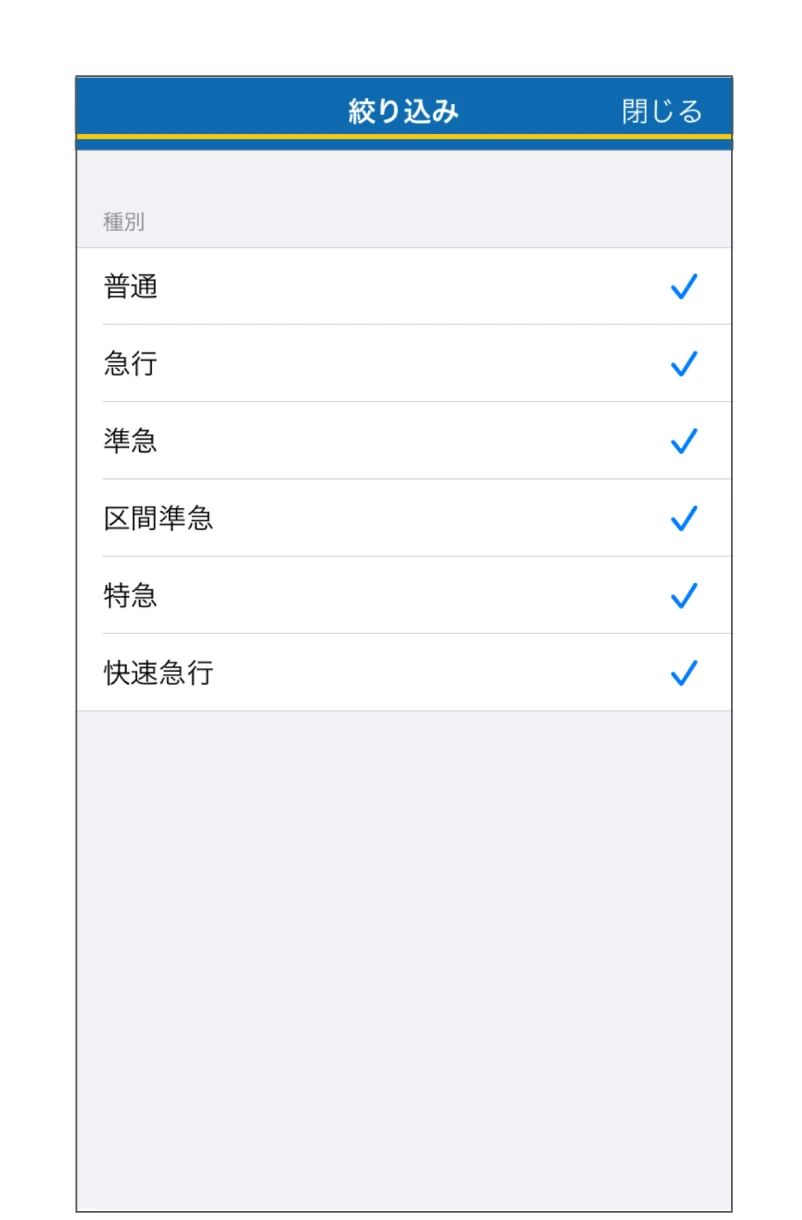Image resolution: width=802 pixels, height=1220 pixels.
Task: Toggle the 急行 express row
Action: point(400,364)
